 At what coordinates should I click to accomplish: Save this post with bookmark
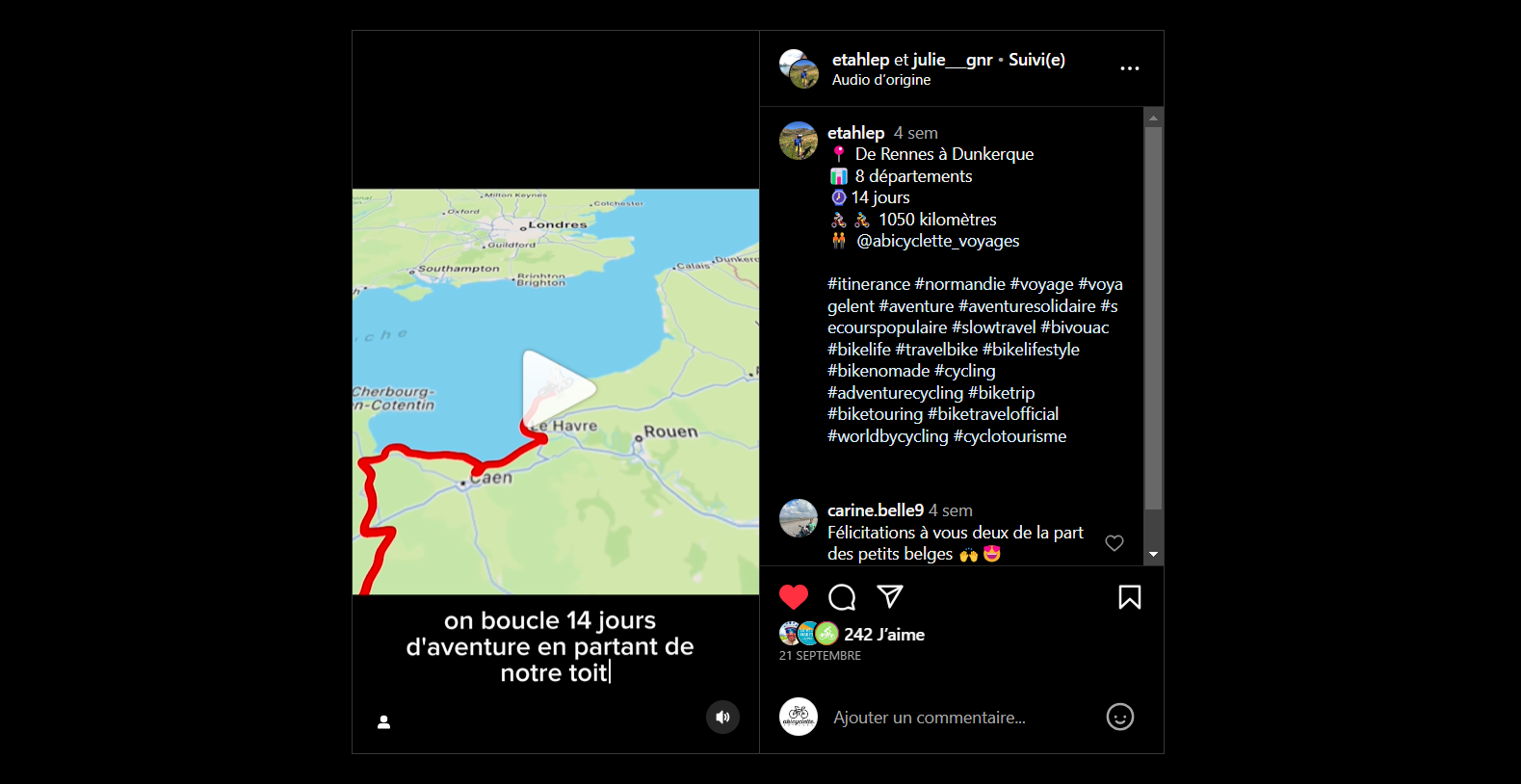(1129, 597)
